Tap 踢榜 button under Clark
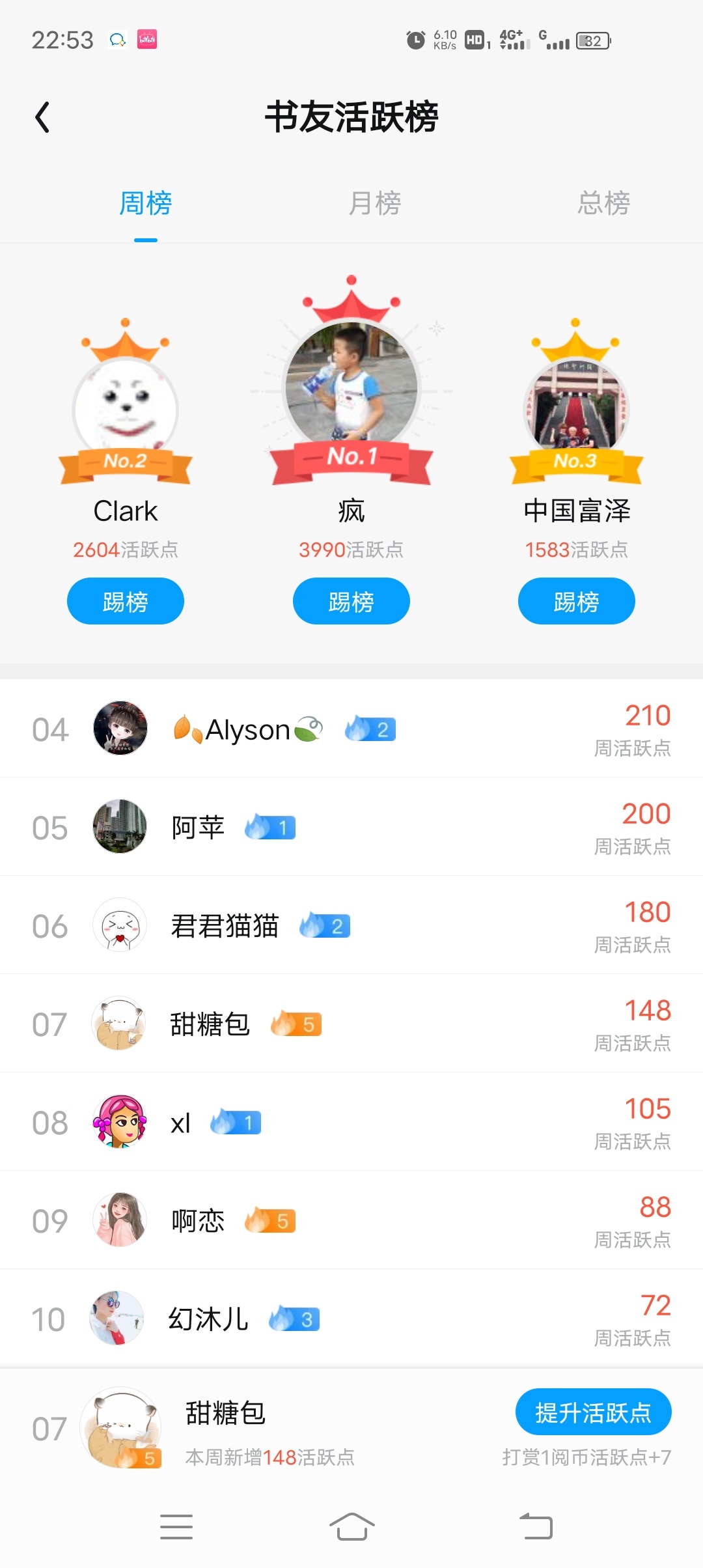 pyautogui.click(x=126, y=601)
